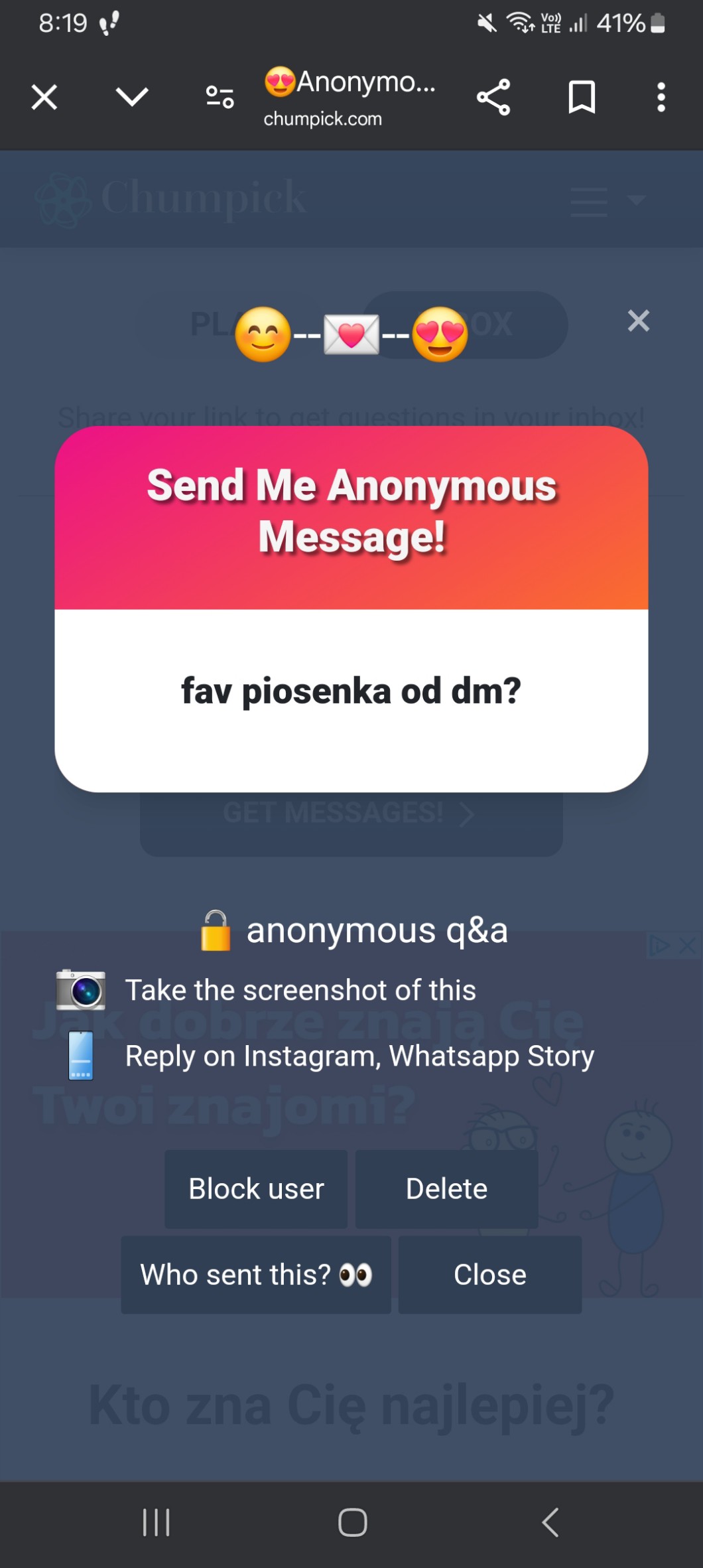Open the browser overflow menu
The image size is (703, 1568).
(661, 98)
